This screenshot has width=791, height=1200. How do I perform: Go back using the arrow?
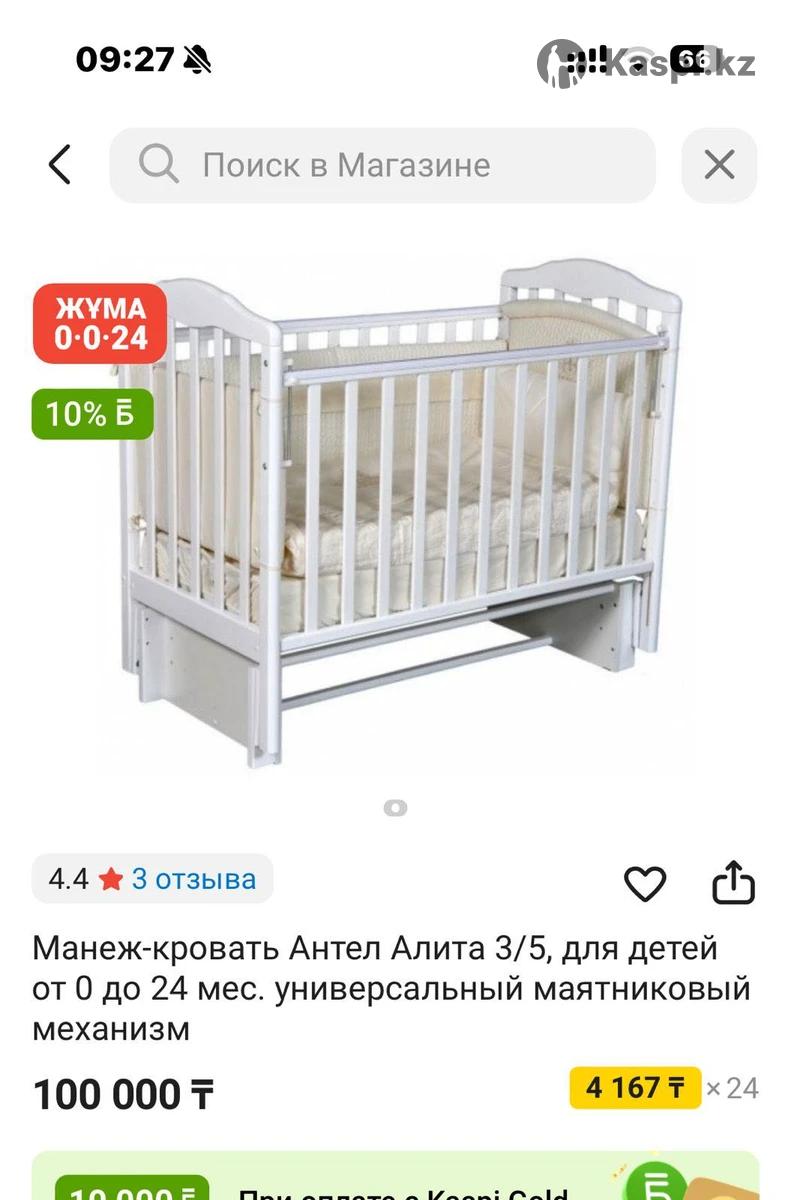click(x=60, y=165)
